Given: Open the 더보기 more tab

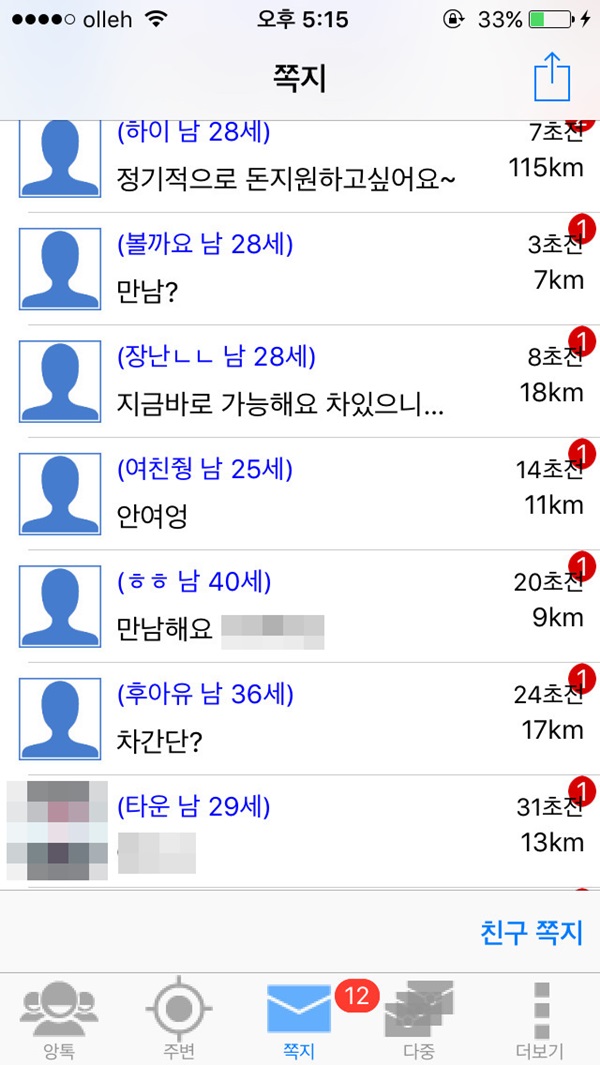Looking at the screenshot, I should click(x=539, y=1018).
